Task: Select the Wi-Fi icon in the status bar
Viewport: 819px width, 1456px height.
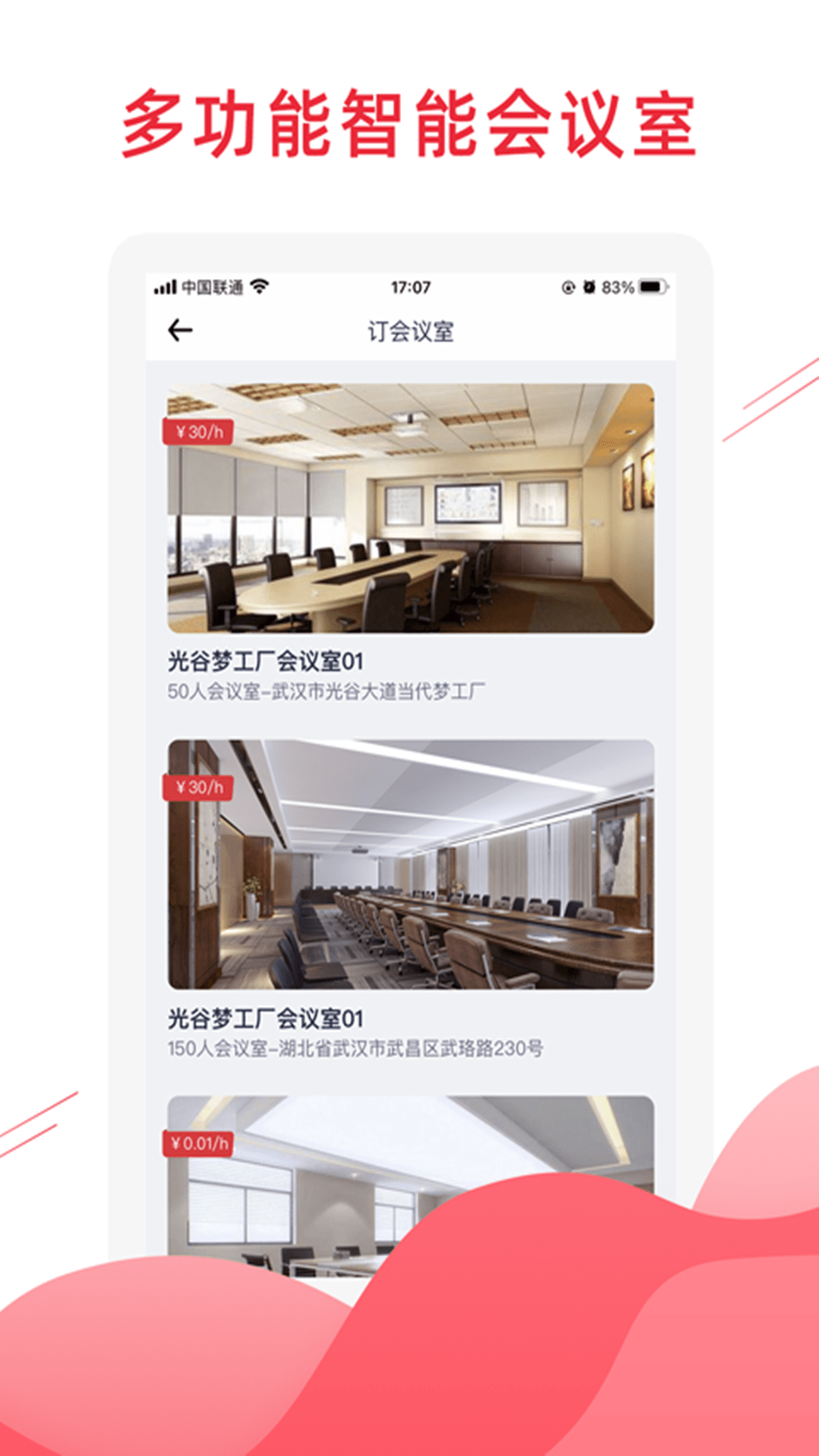Action: coord(262,287)
